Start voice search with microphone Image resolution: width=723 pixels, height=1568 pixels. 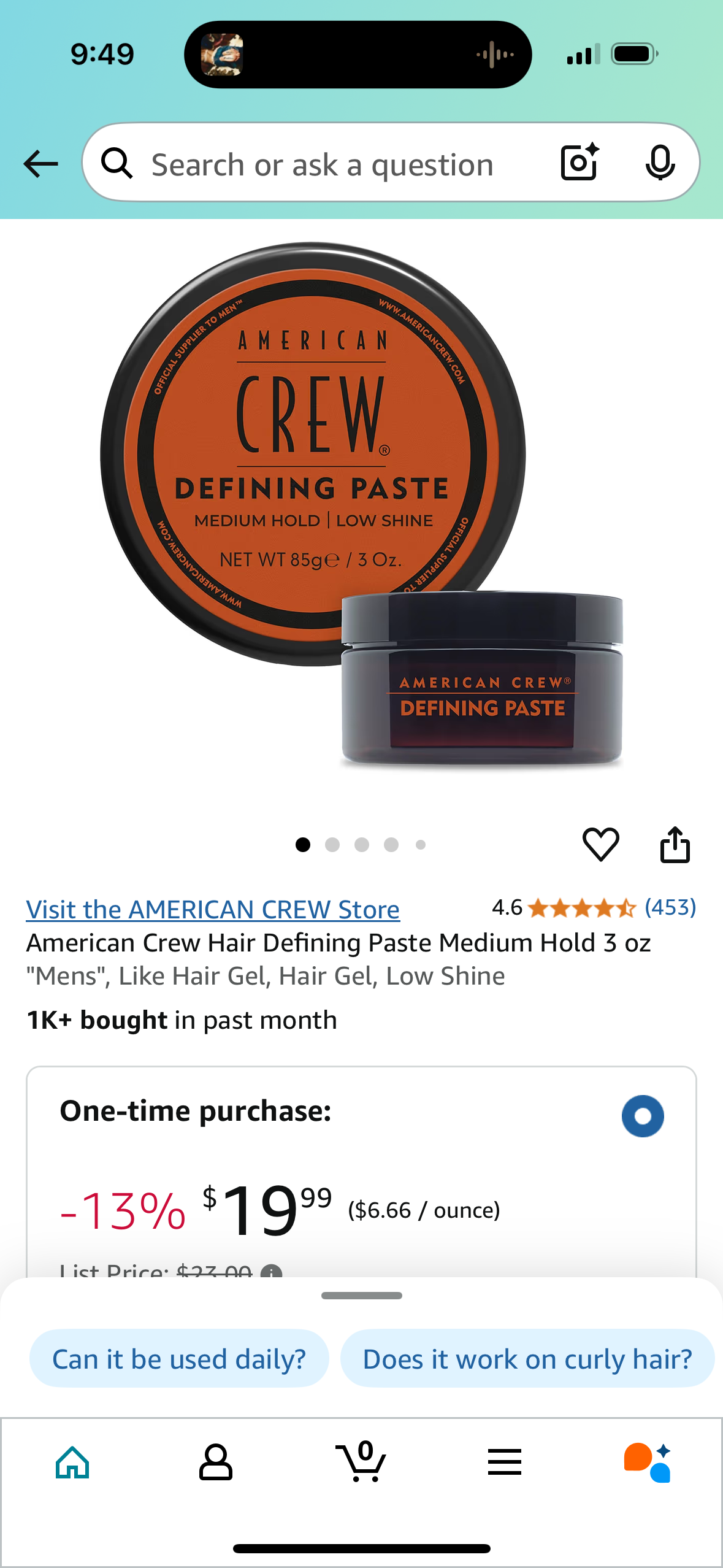[x=660, y=163]
